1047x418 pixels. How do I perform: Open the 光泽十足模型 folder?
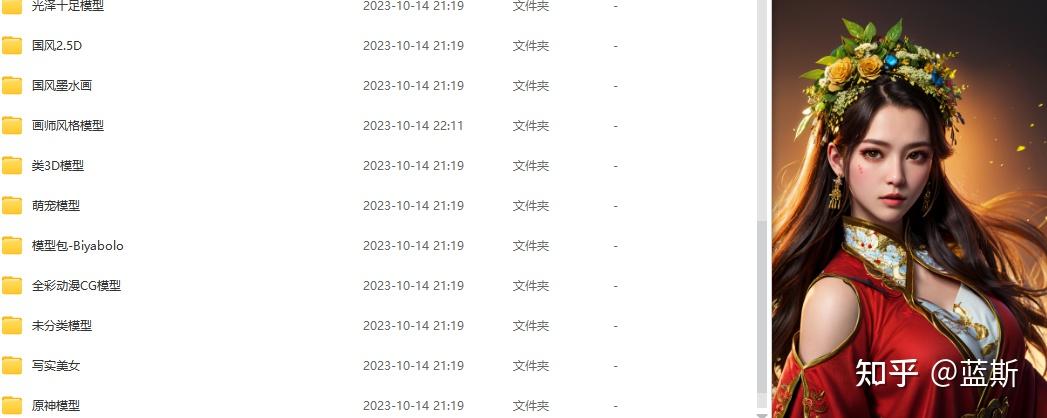tap(67, 6)
